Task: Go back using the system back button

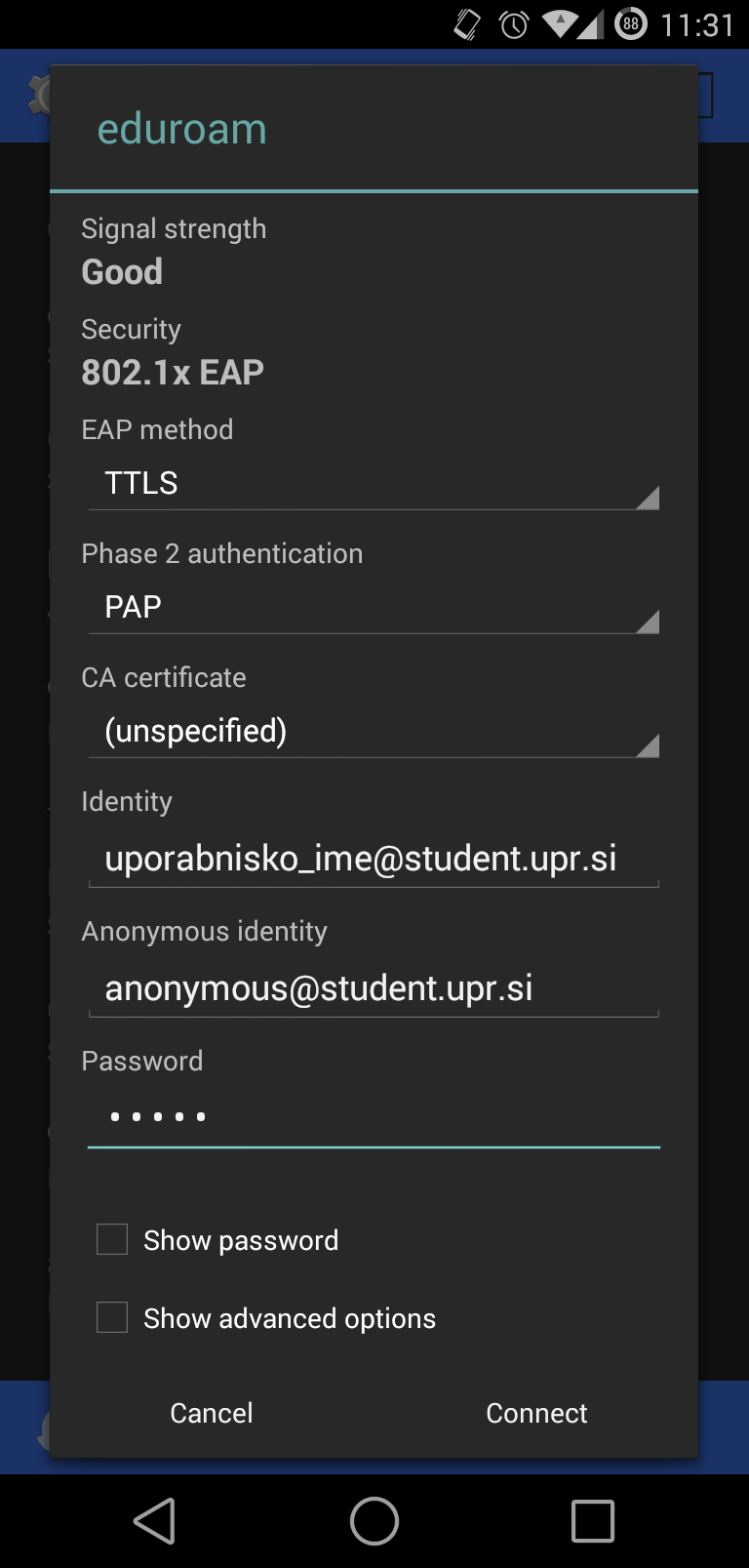Action: [154, 1521]
